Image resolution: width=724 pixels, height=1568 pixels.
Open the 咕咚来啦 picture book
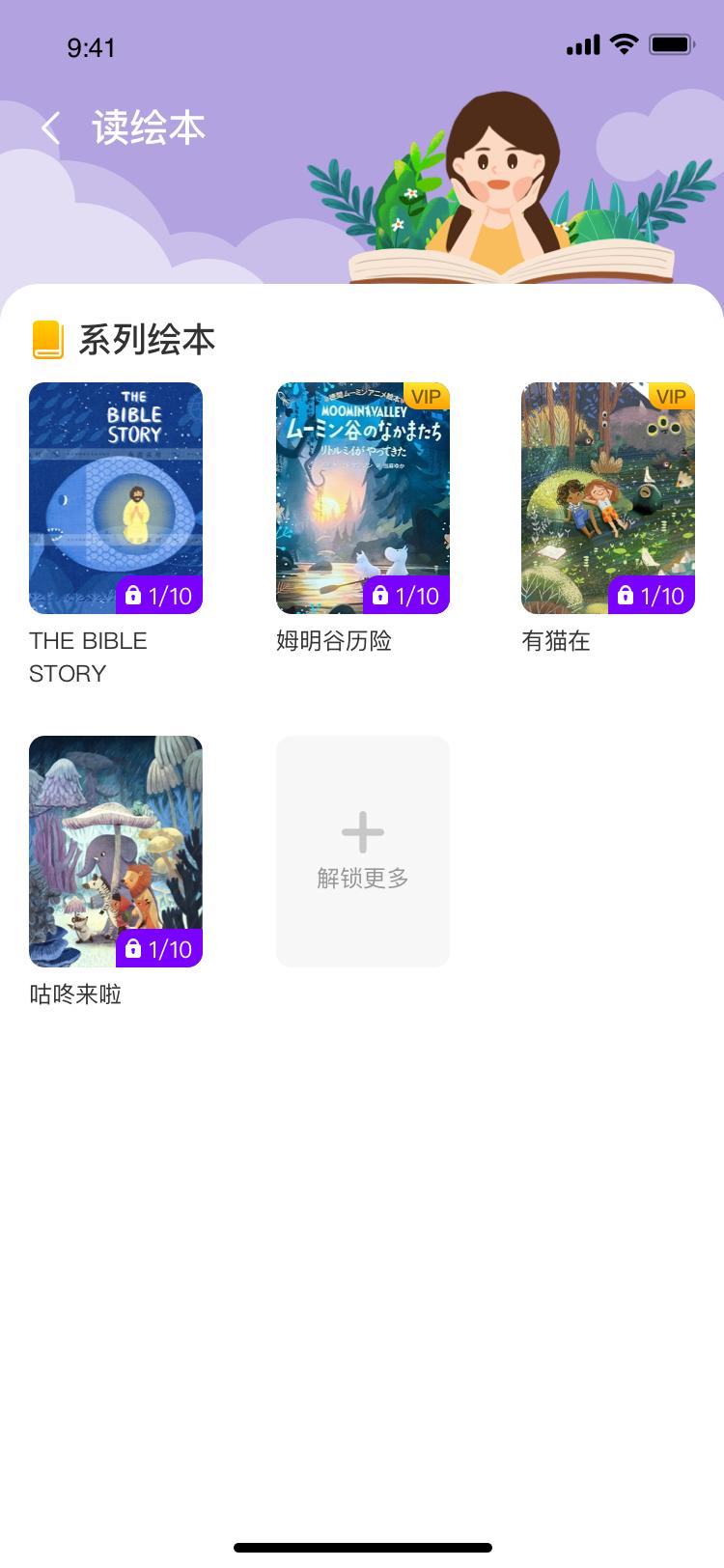pyautogui.click(x=116, y=850)
